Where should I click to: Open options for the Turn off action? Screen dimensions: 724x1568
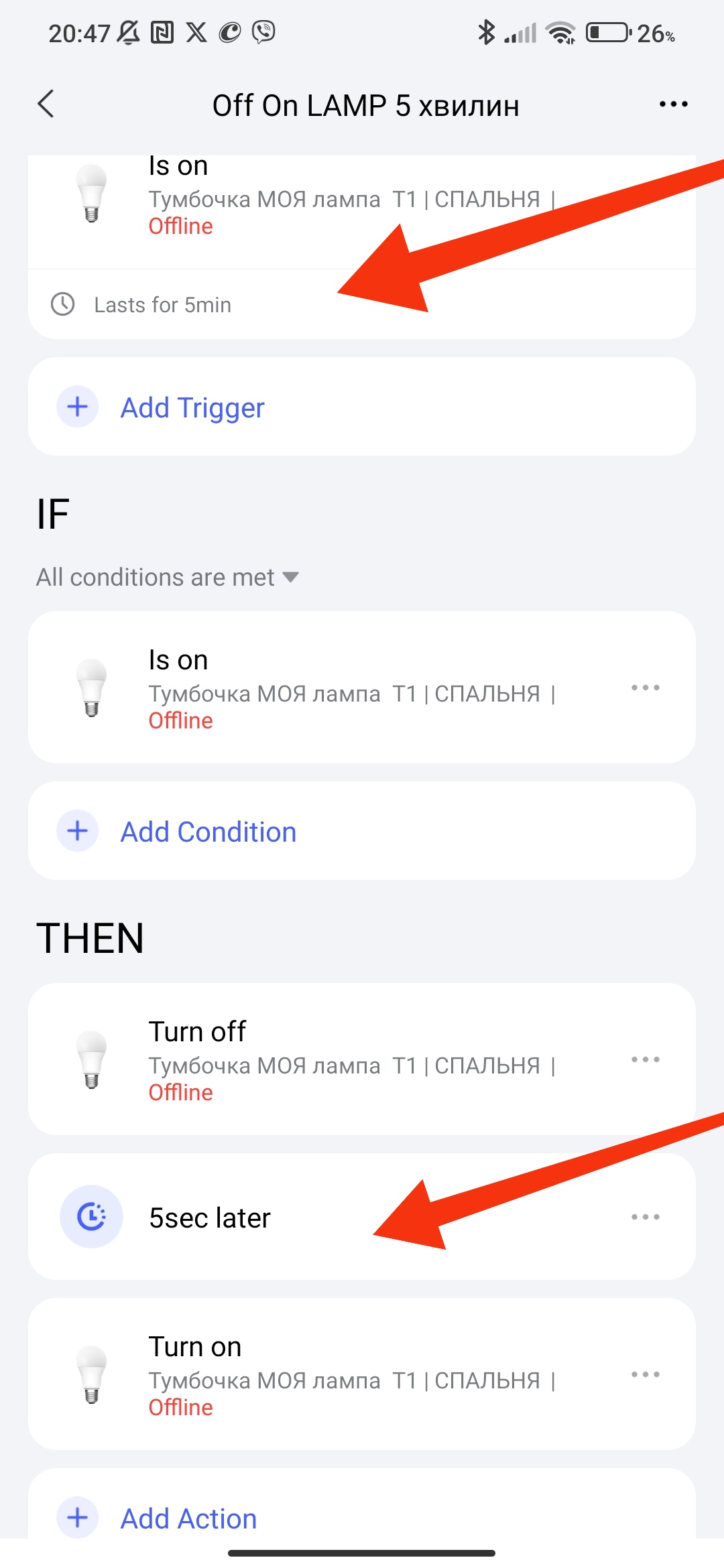point(645,1060)
